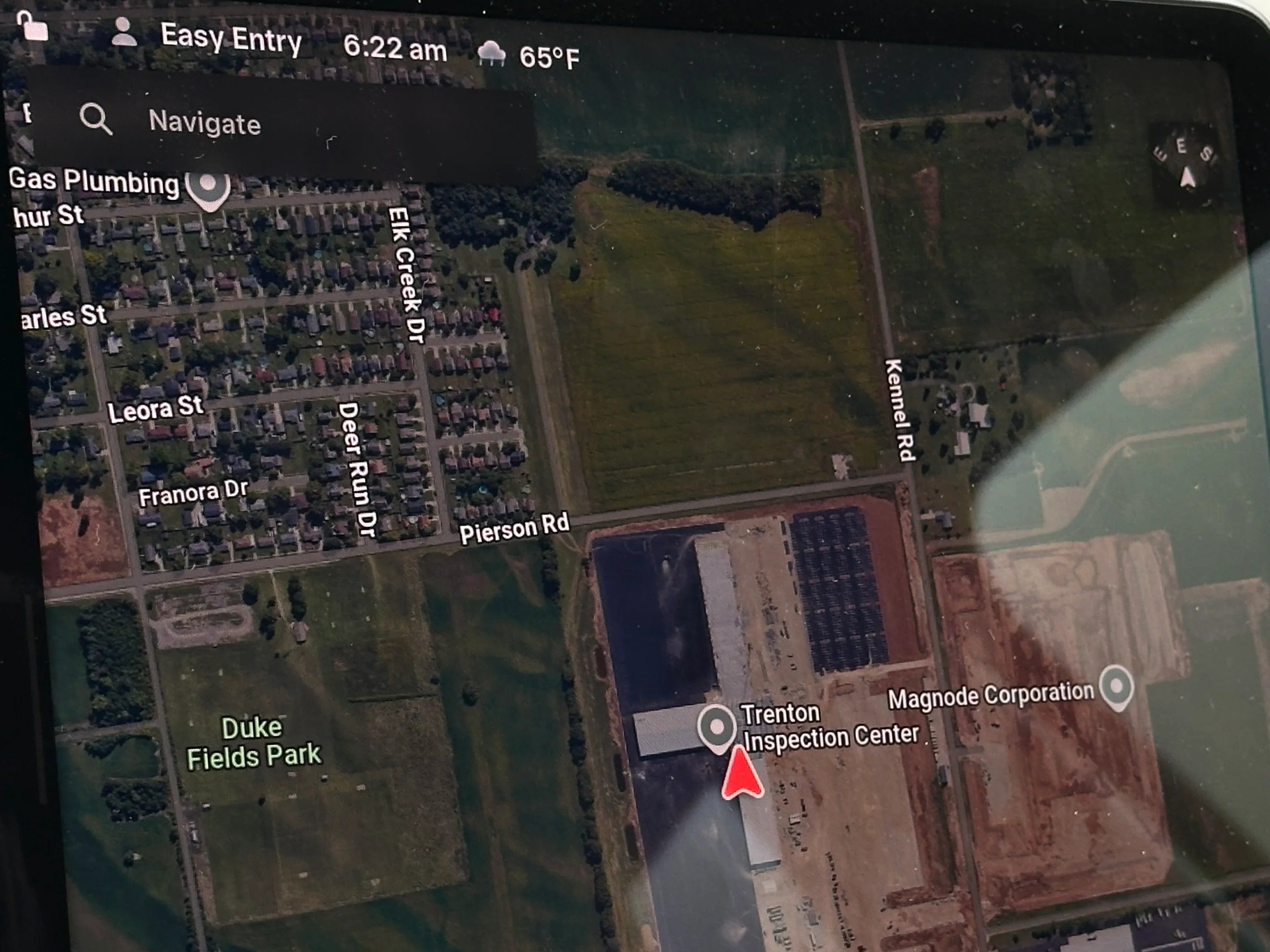The width and height of the screenshot is (1270, 952).
Task: Select the Magnode Corporation map pin
Action: click(1116, 686)
